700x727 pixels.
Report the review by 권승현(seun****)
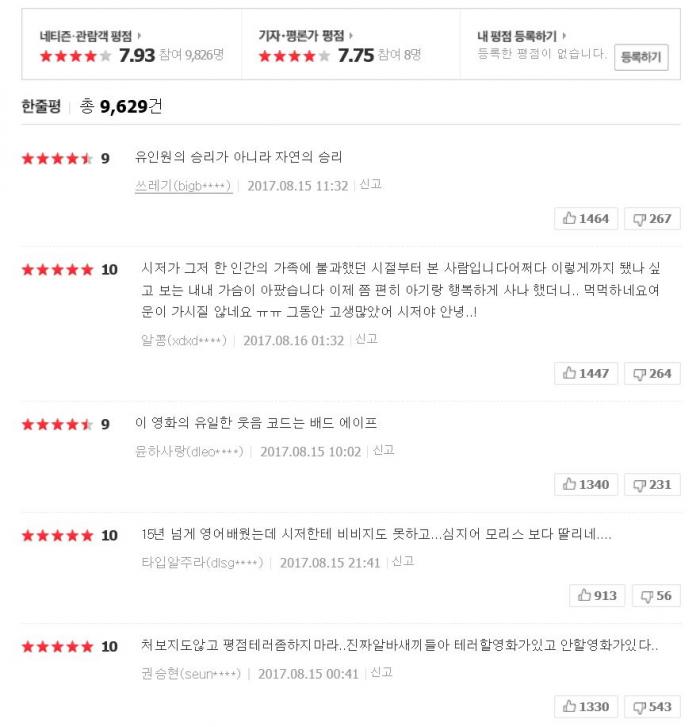point(381,673)
